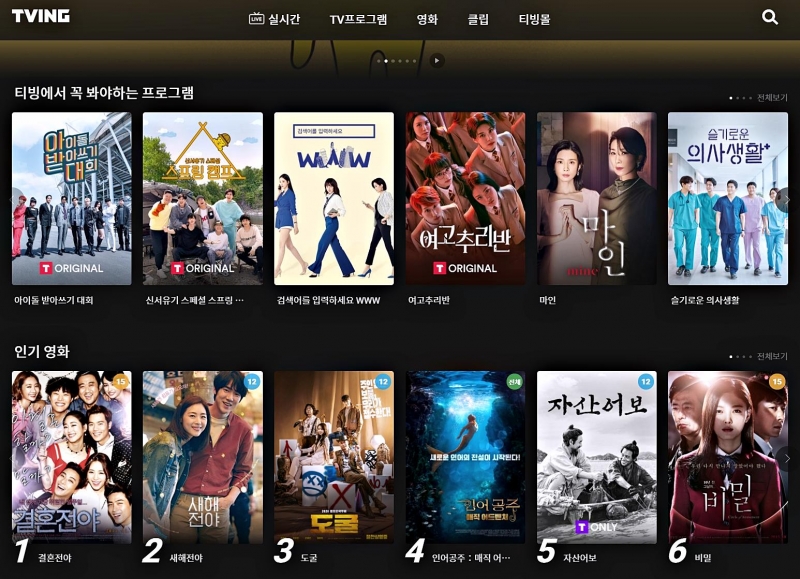Select movie ranked 1, 결혼전야
The height and width of the screenshot is (579, 800).
pyautogui.click(x=71, y=457)
